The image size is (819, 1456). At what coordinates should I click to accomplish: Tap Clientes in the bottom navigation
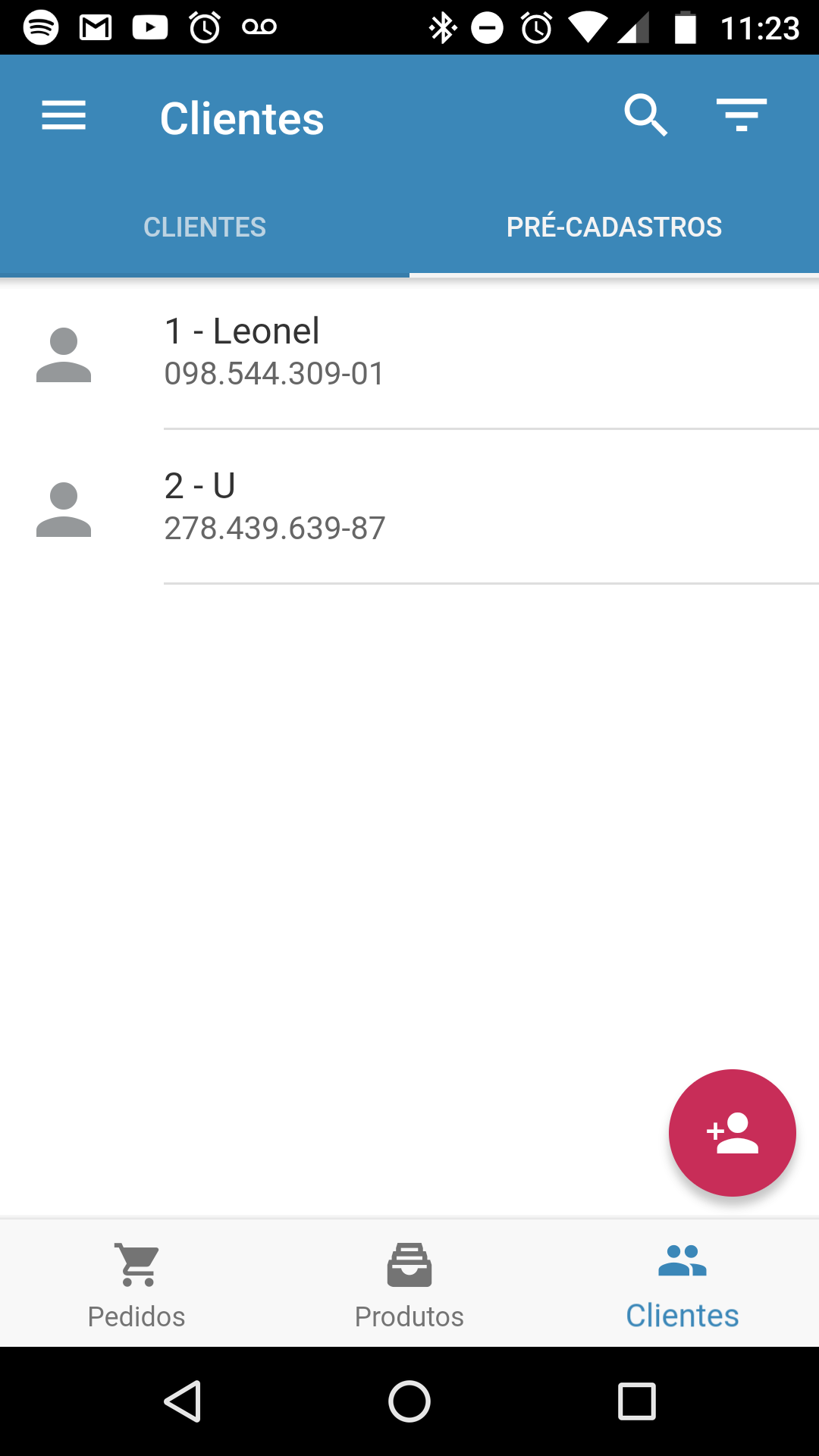coord(682,1284)
